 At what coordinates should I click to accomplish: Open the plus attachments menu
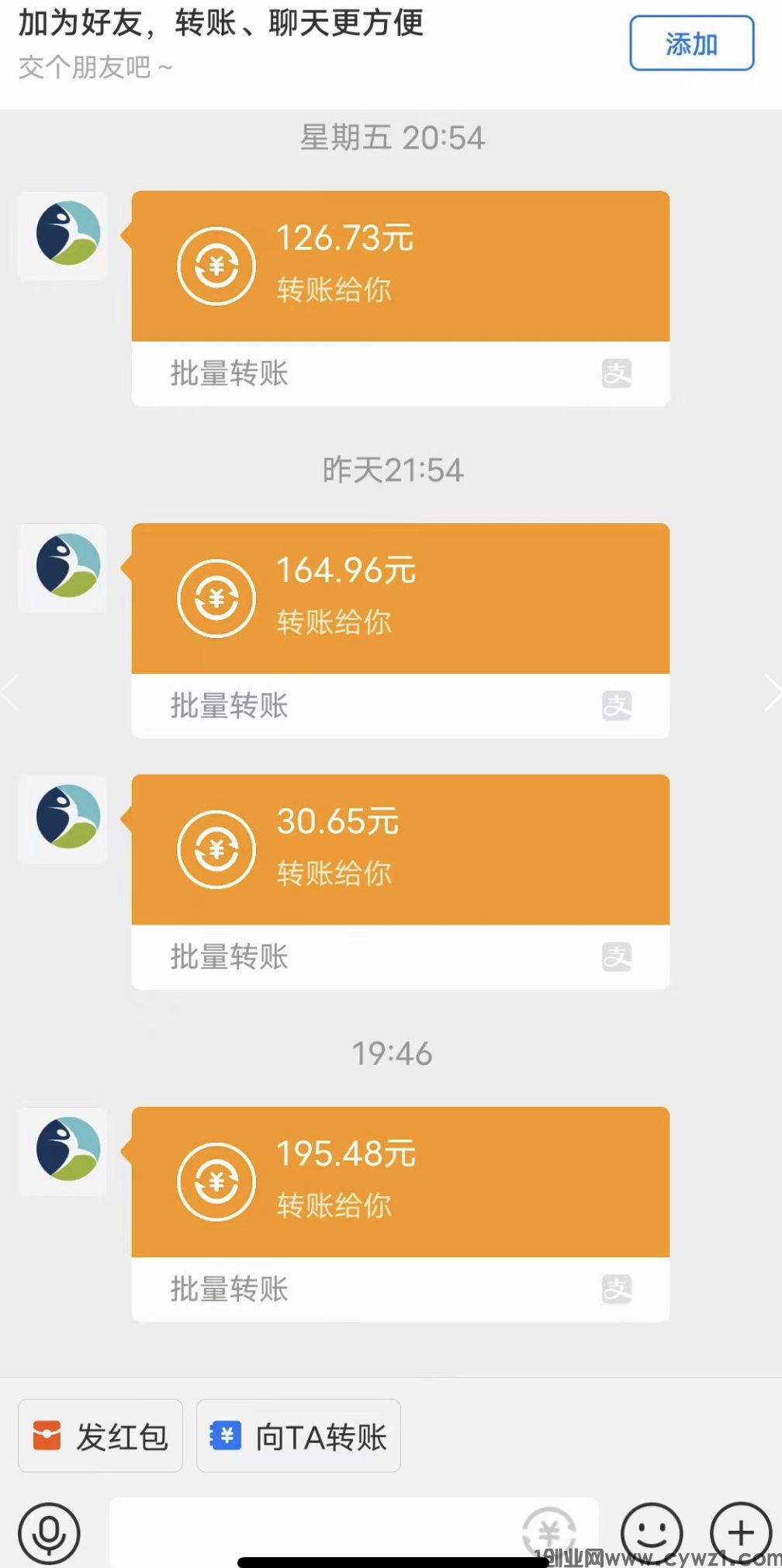click(741, 1532)
